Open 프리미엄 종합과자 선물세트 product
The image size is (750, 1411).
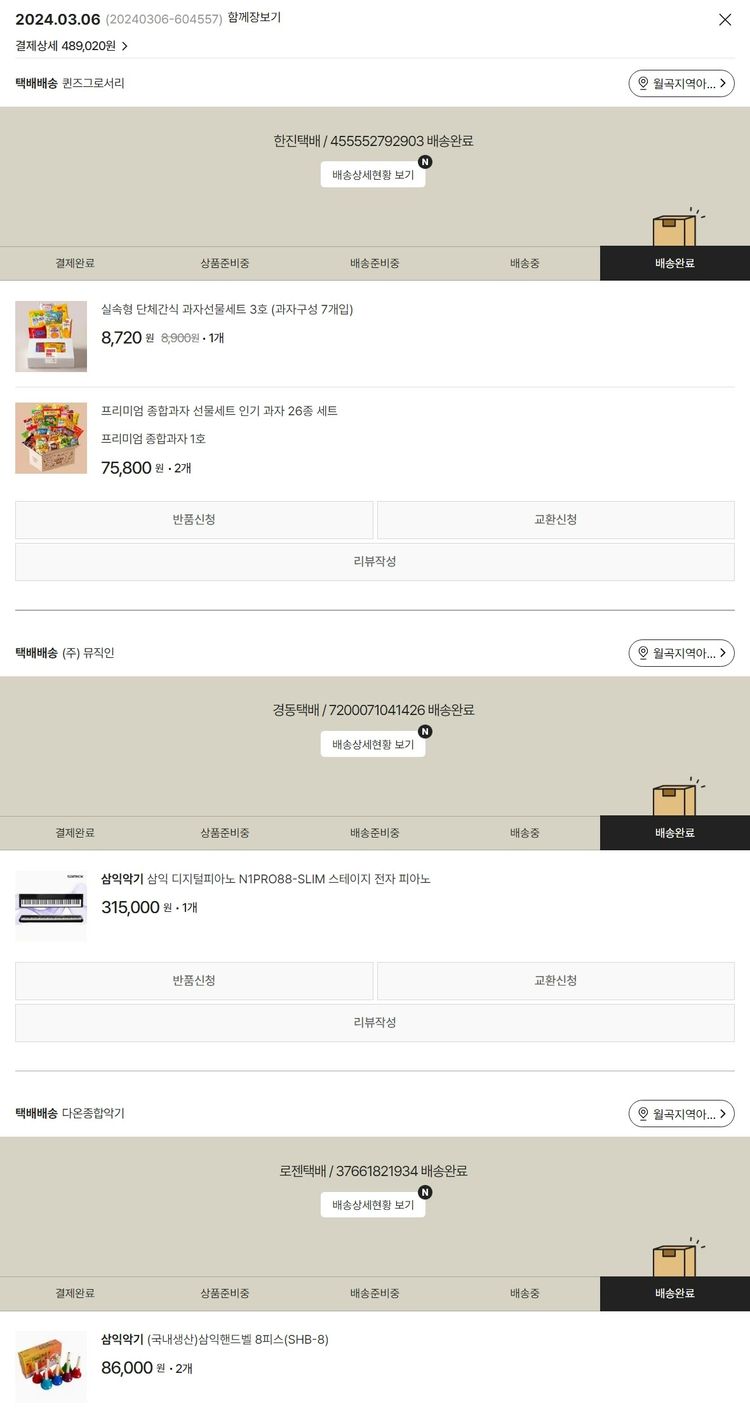click(x=219, y=411)
